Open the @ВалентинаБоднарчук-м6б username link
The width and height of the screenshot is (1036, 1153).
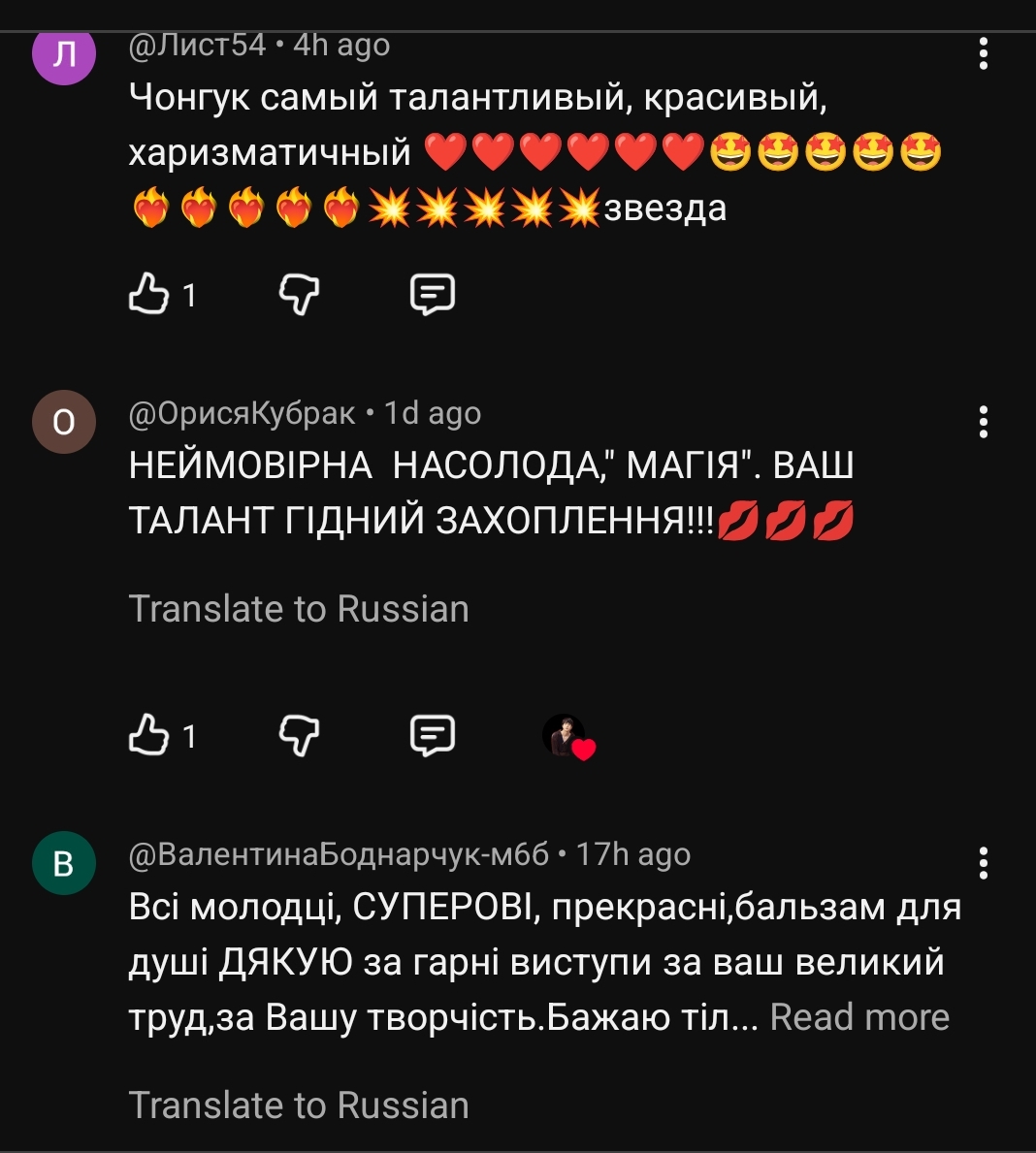pos(338,854)
